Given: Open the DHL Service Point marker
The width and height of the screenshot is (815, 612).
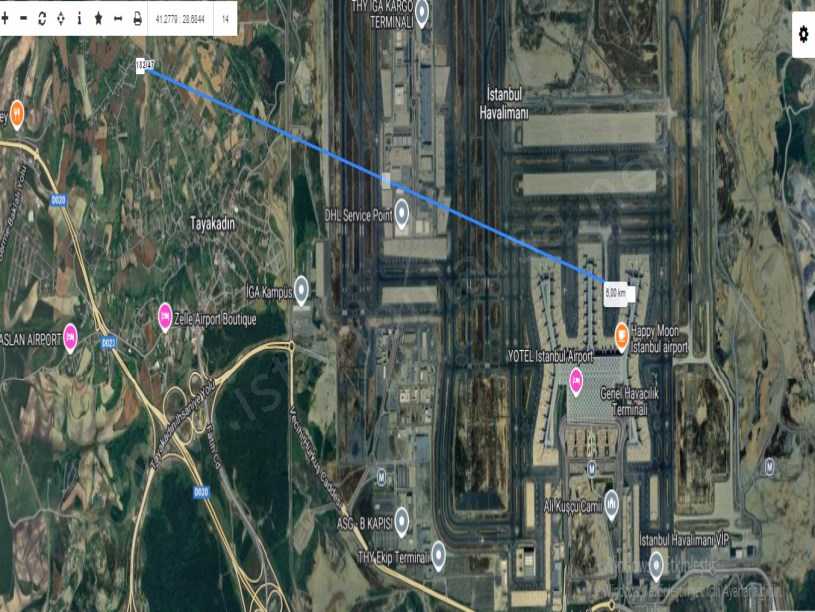Looking at the screenshot, I should (402, 211).
